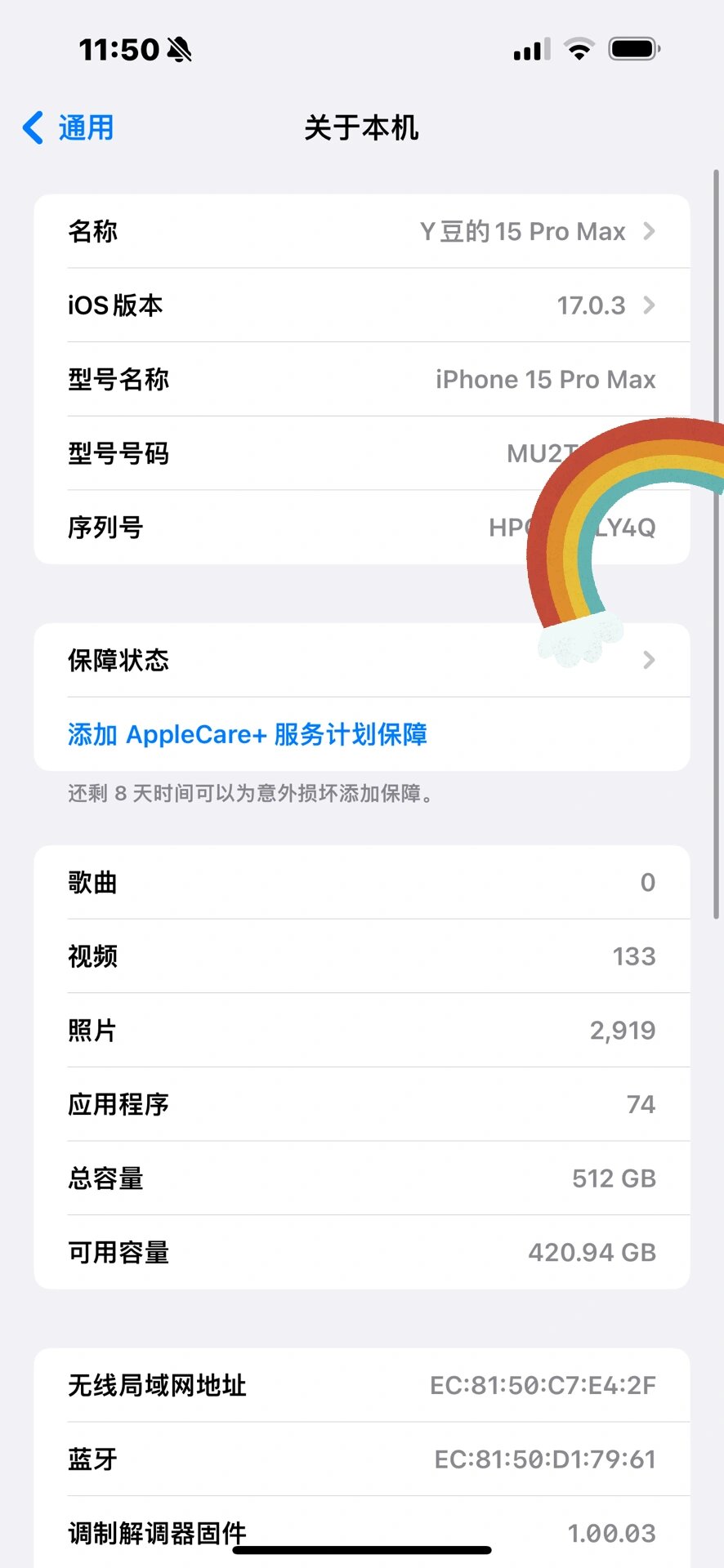Viewport: 724px width, 1568px height.
Task: Select the 型号名称 iPhone 15 Pro Max row
Action: tap(362, 379)
